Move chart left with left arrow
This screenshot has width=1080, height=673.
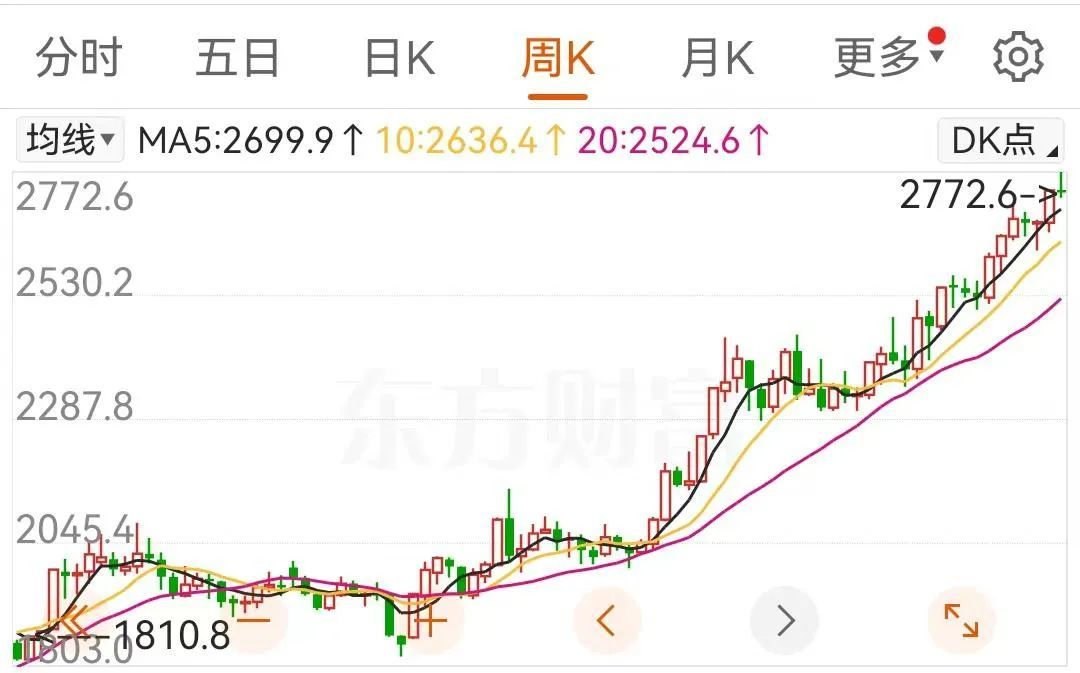[x=607, y=621]
